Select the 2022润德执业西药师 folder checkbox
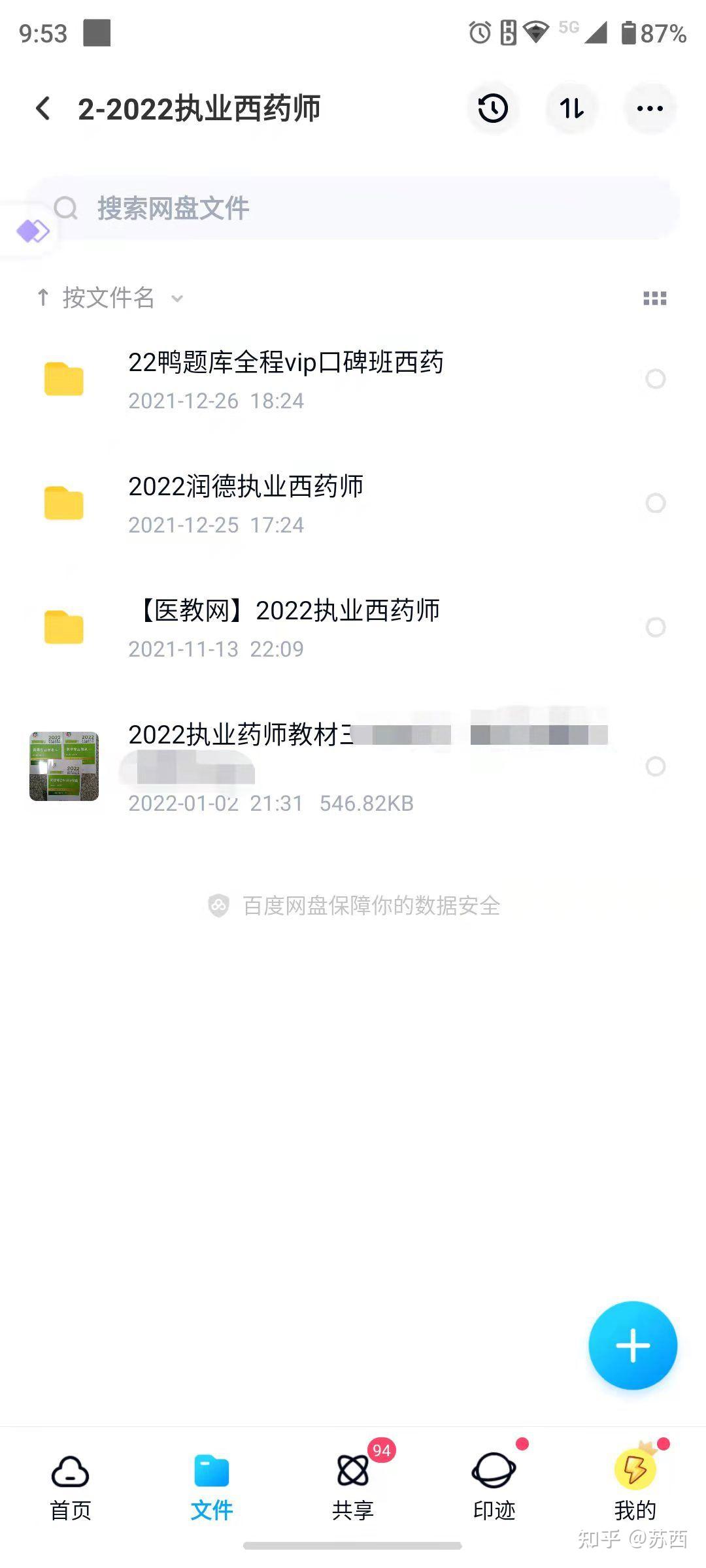The image size is (706, 1568). [655, 503]
